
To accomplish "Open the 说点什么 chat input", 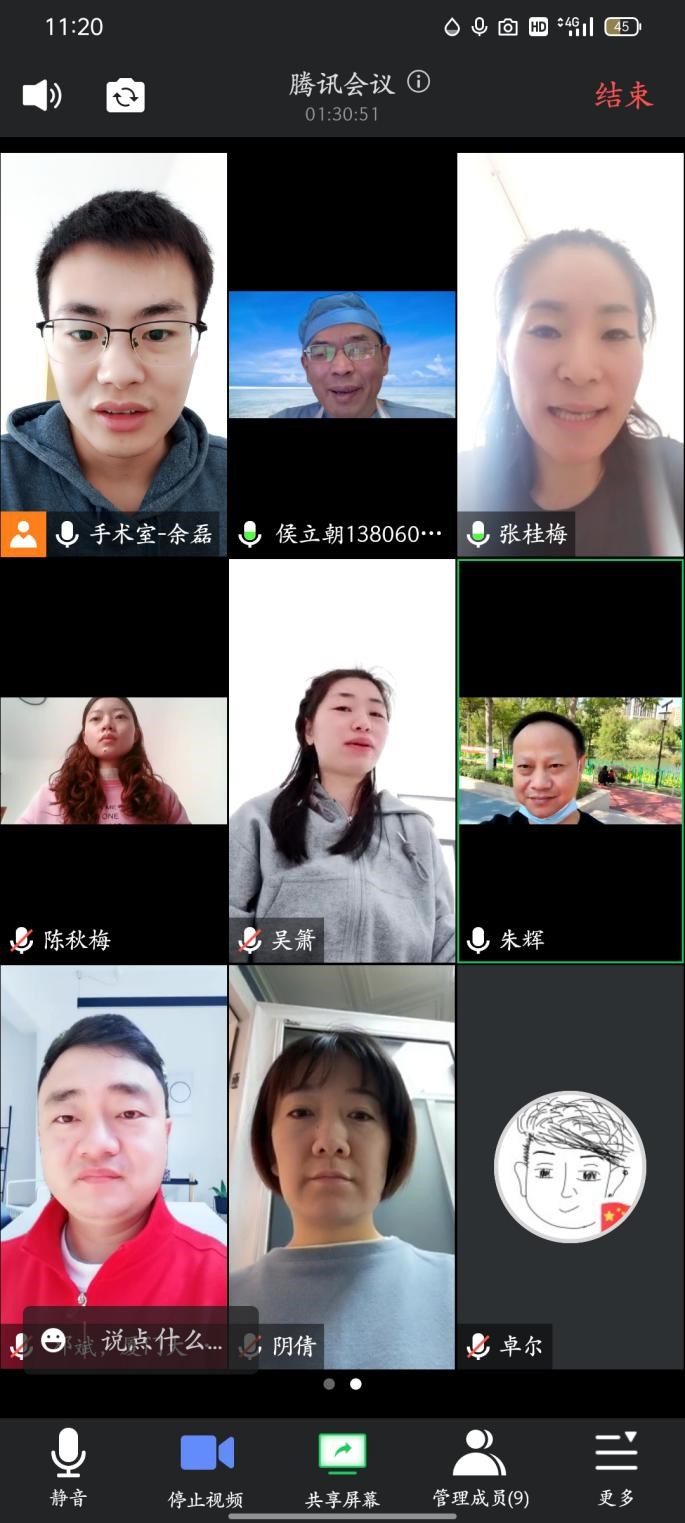I will 141,1340.
